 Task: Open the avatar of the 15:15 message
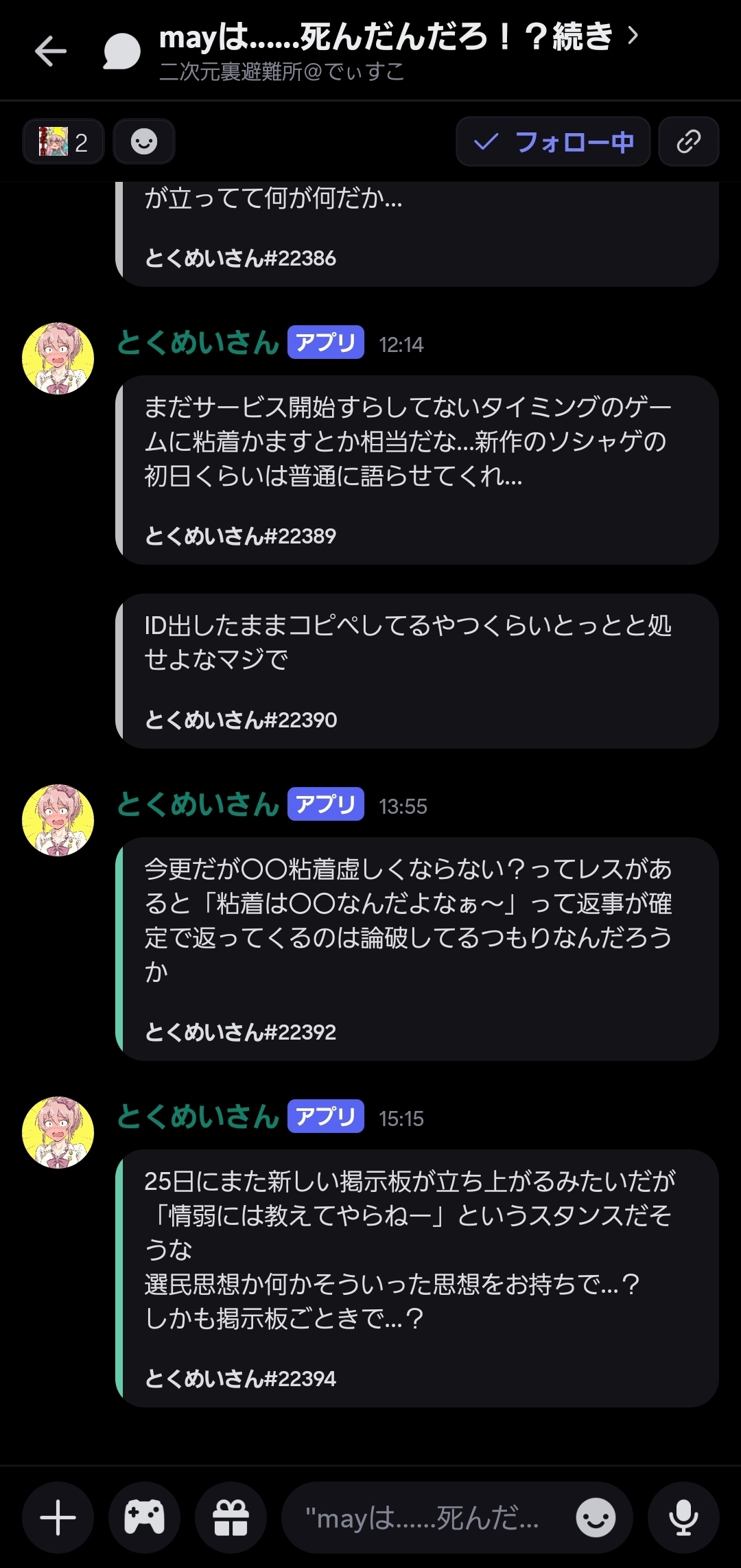(x=58, y=1132)
